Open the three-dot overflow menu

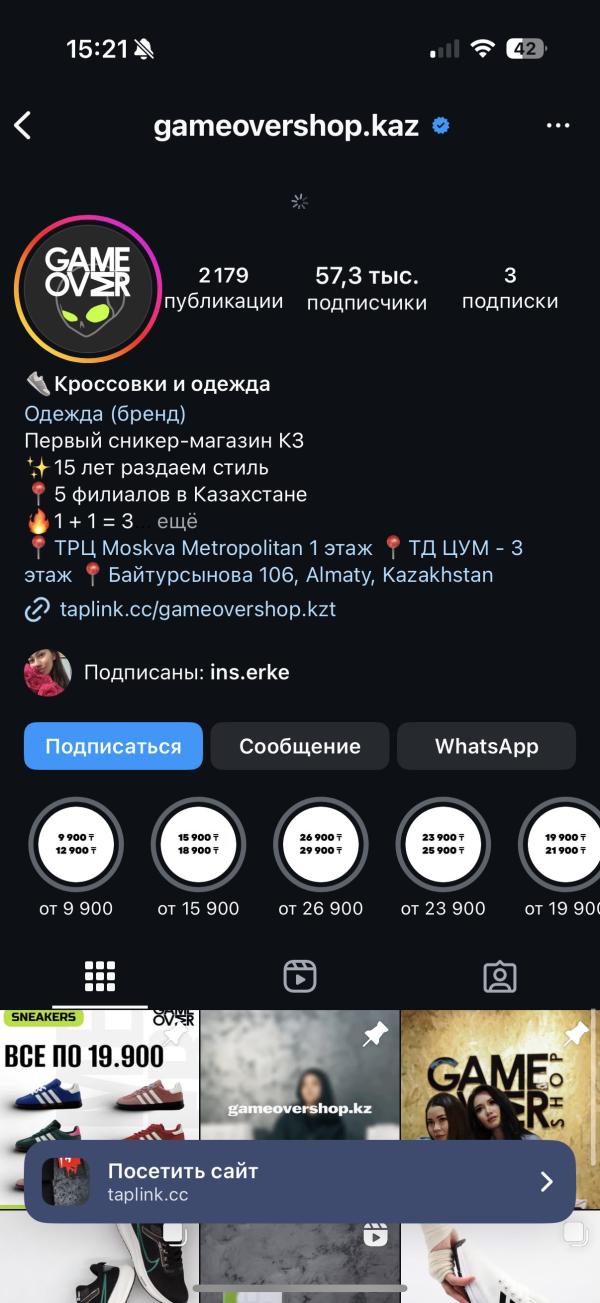coord(557,126)
